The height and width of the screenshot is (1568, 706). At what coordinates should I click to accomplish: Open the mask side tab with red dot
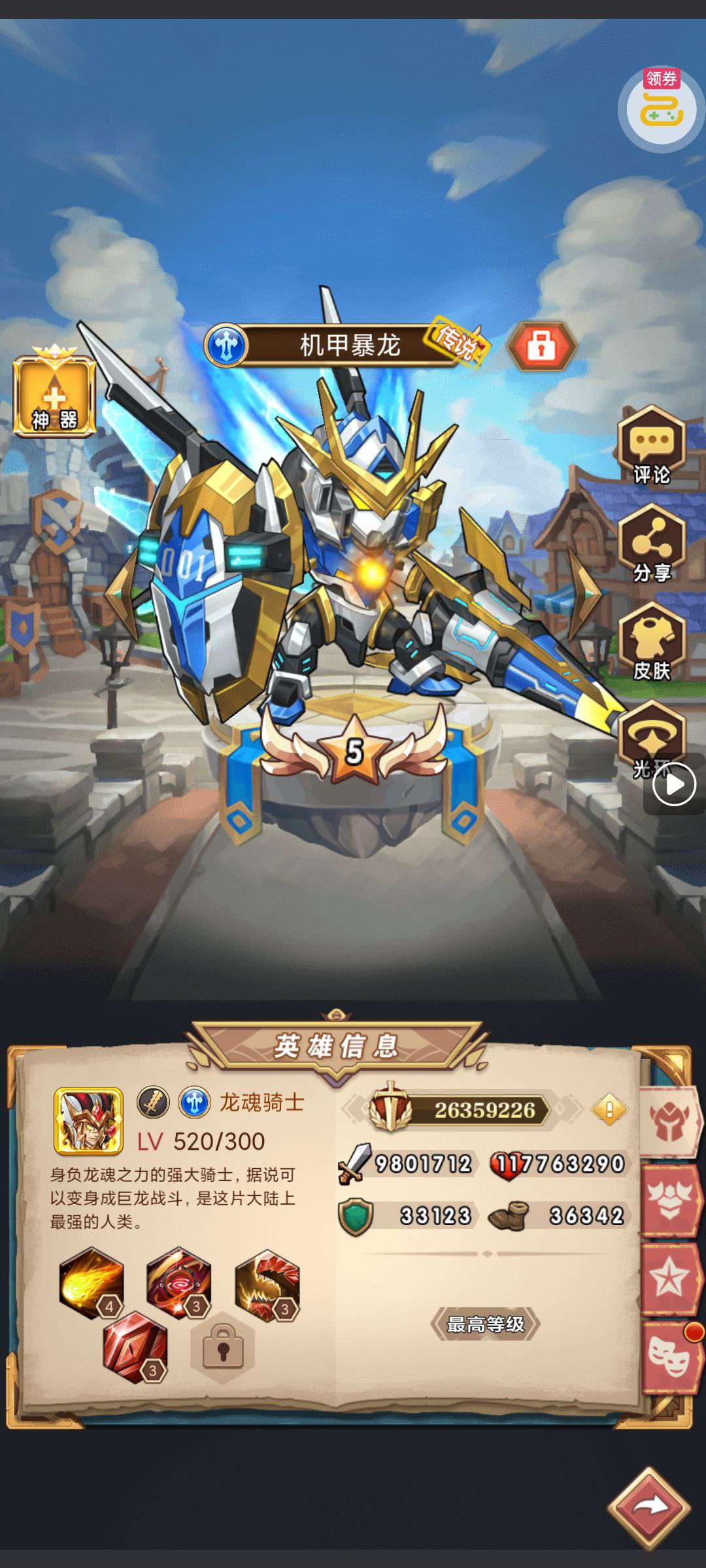click(x=670, y=1358)
